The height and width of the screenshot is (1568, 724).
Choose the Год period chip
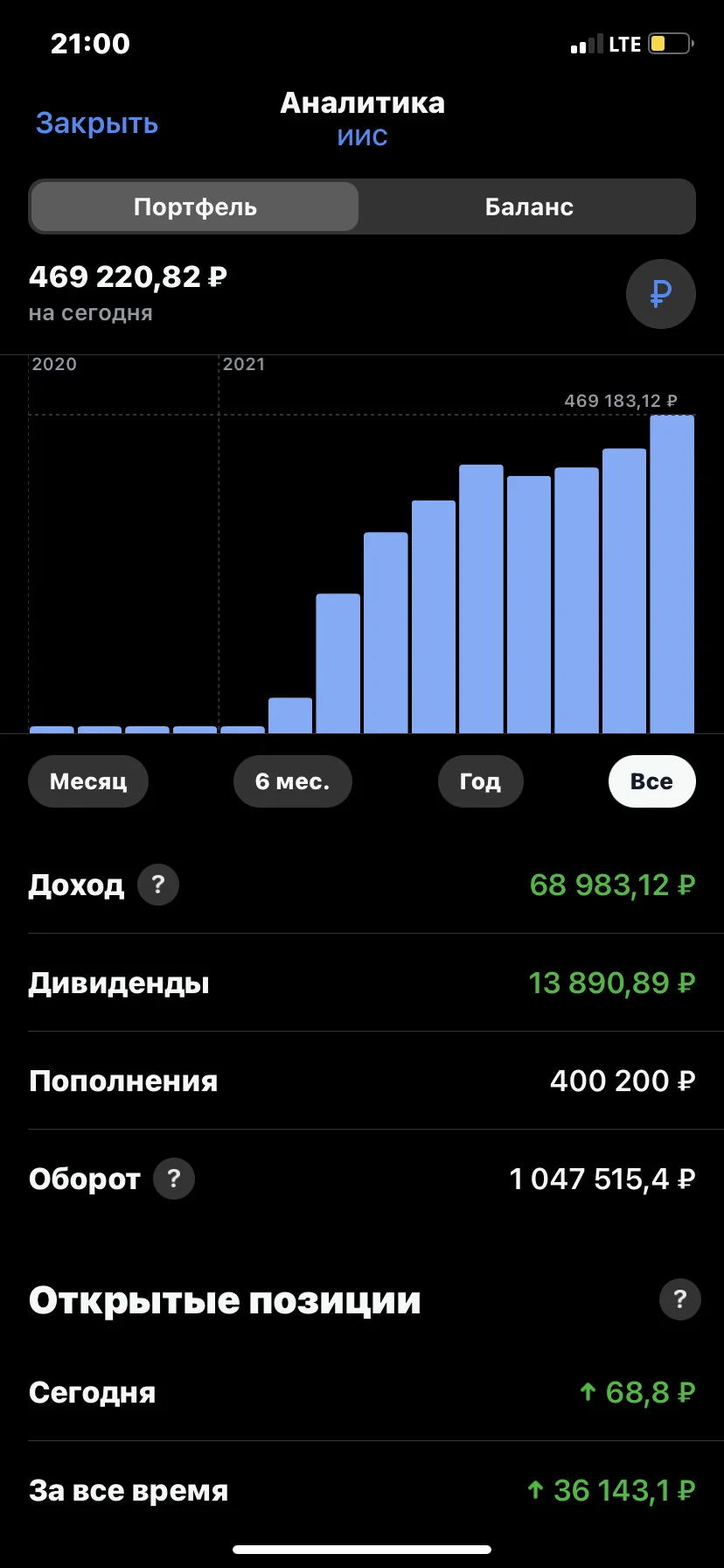(481, 781)
